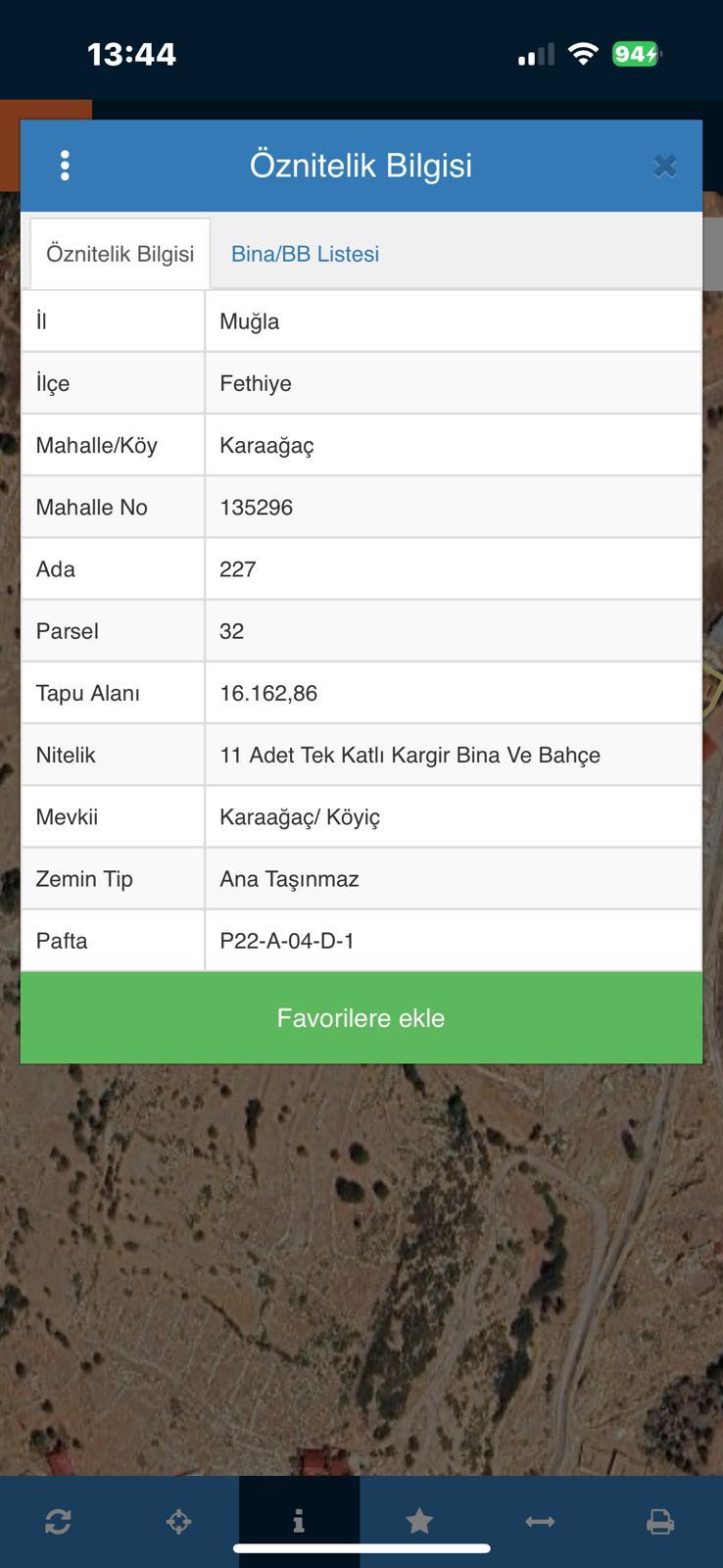Switch to the Bina/BB Listesi tab

[x=305, y=254]
